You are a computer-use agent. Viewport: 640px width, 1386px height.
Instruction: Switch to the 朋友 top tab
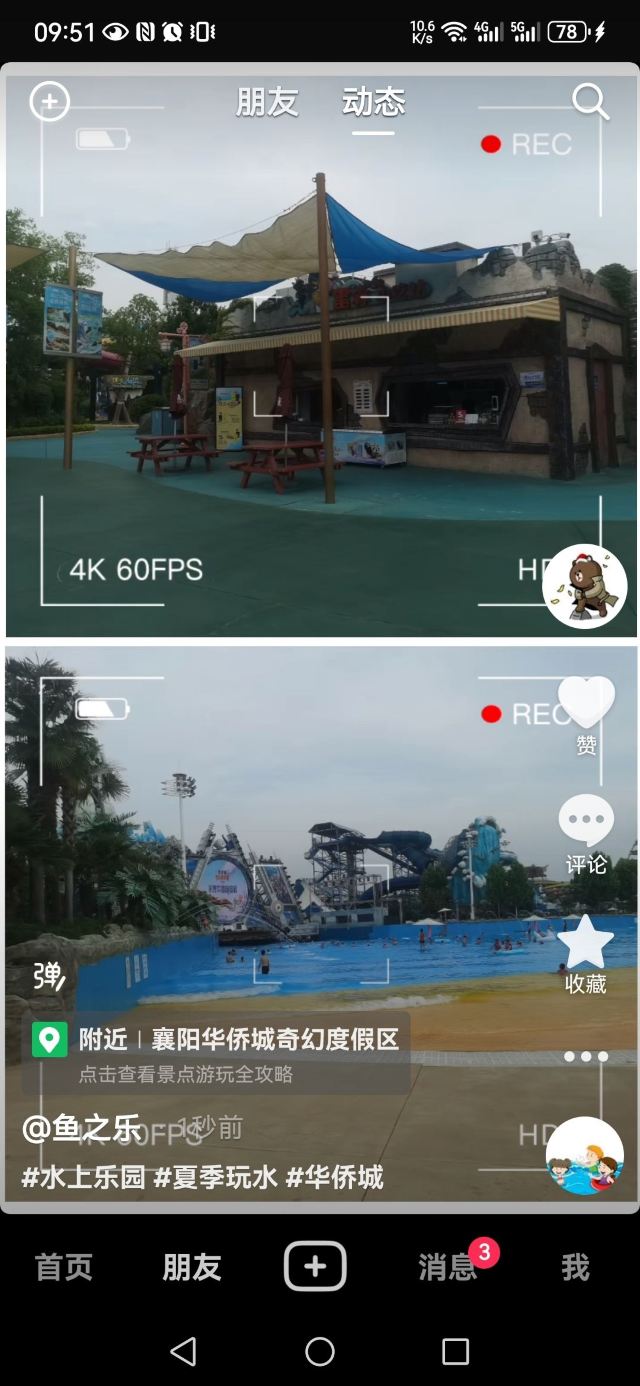click(267, 102)
